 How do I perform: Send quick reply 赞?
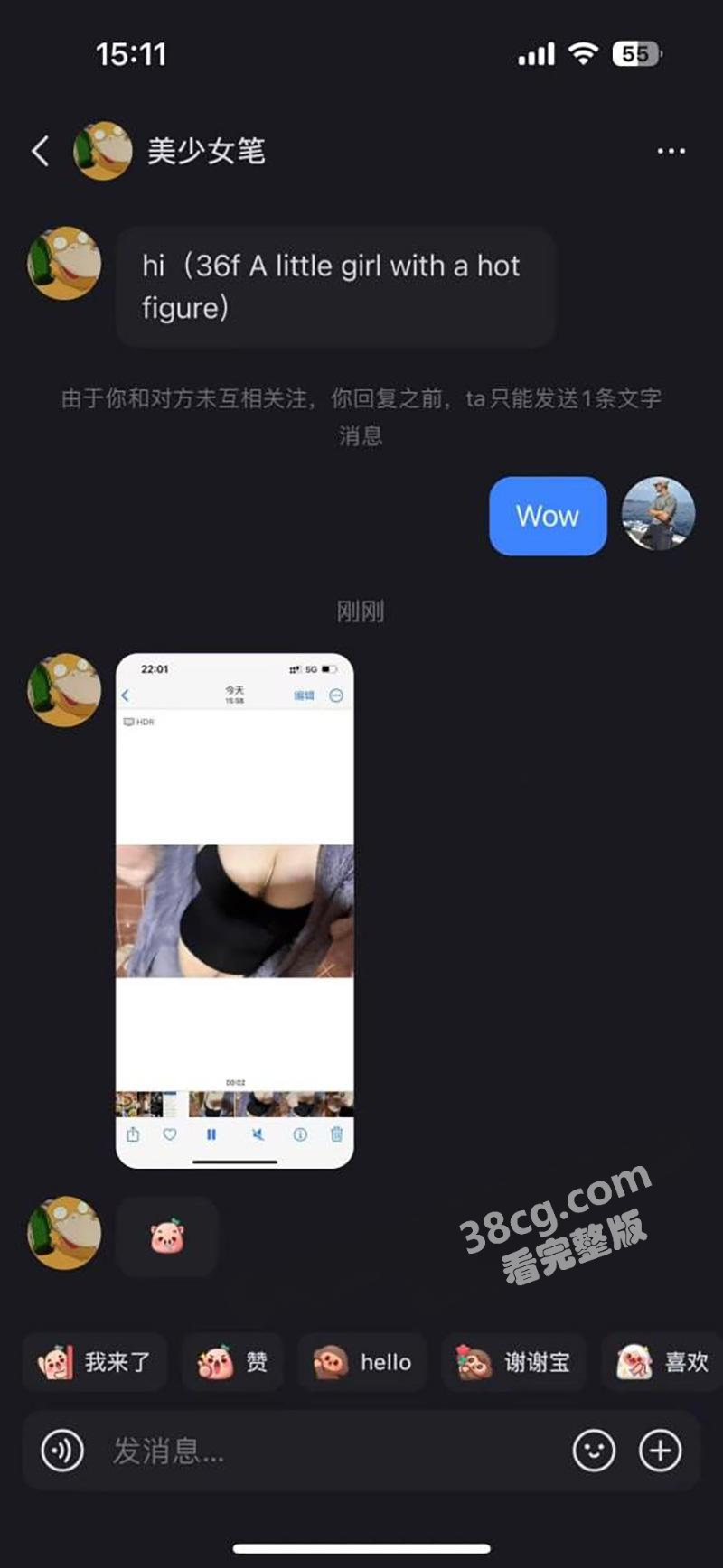tap(232, 1362)
